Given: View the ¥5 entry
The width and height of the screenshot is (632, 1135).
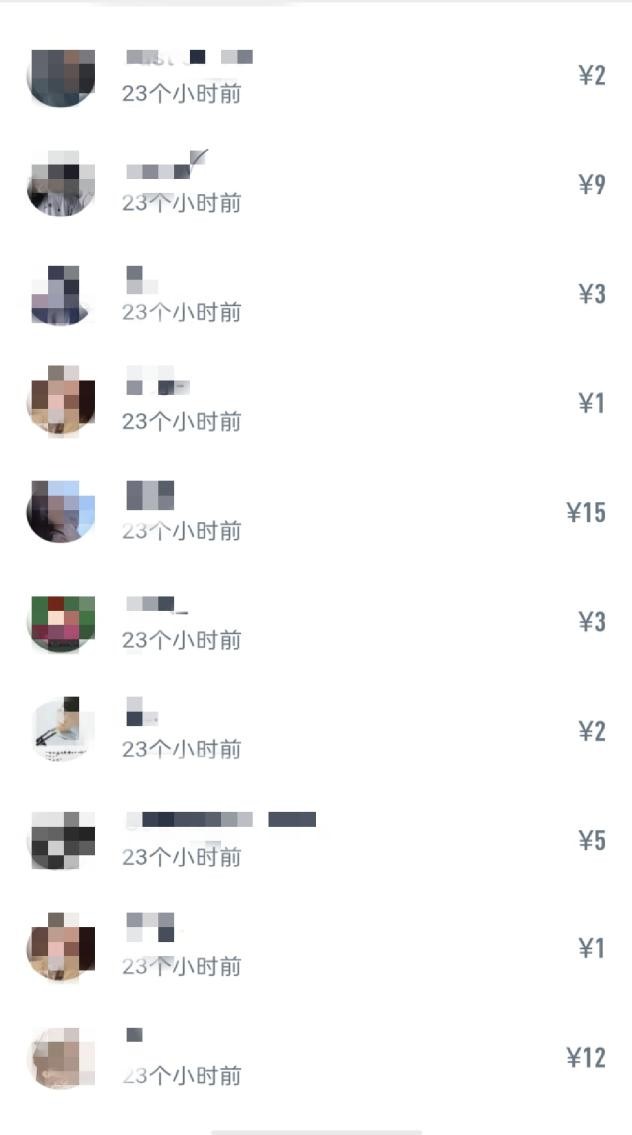Looking at the screenshot, I should pyautogui.click(x=316, y=839).
